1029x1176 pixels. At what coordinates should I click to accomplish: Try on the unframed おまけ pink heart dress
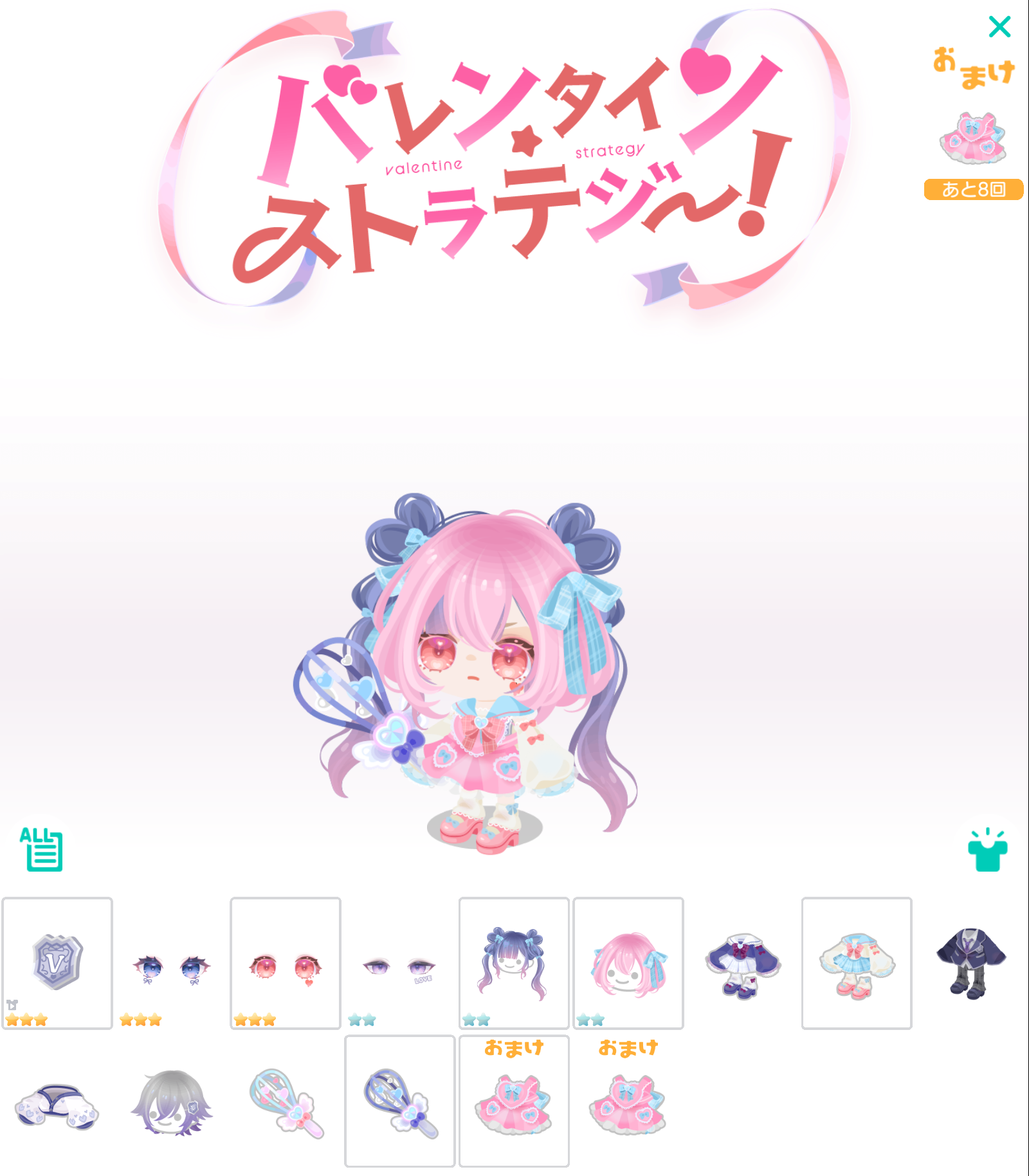[628, 1103]
